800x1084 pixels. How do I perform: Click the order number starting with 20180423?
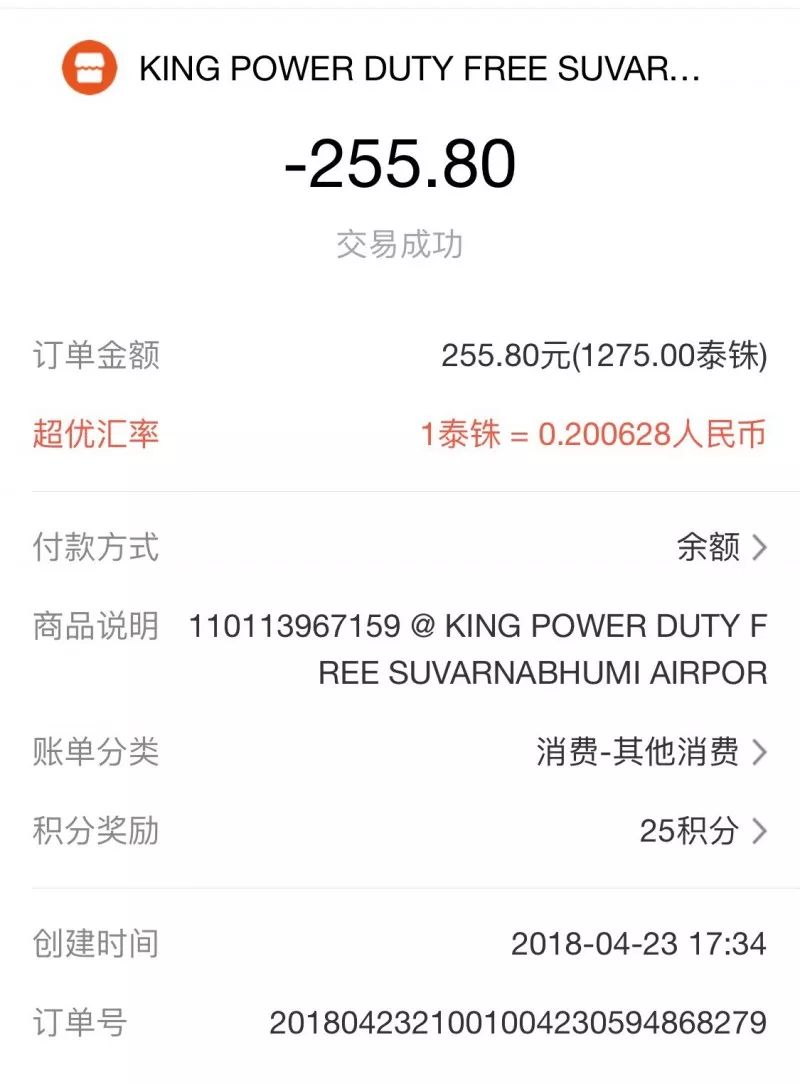(519, 1023)
